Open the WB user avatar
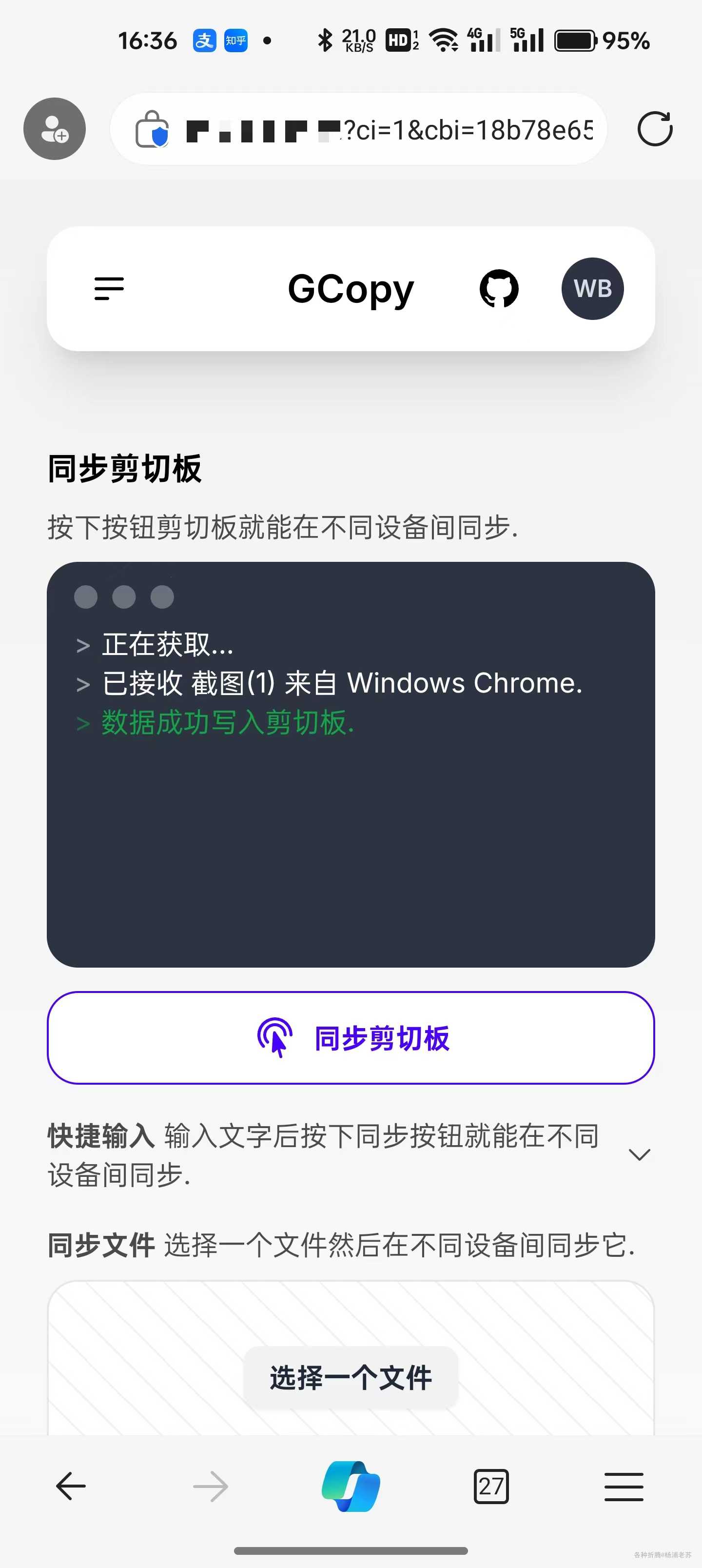702x1568 pixels. pos(592,289)
